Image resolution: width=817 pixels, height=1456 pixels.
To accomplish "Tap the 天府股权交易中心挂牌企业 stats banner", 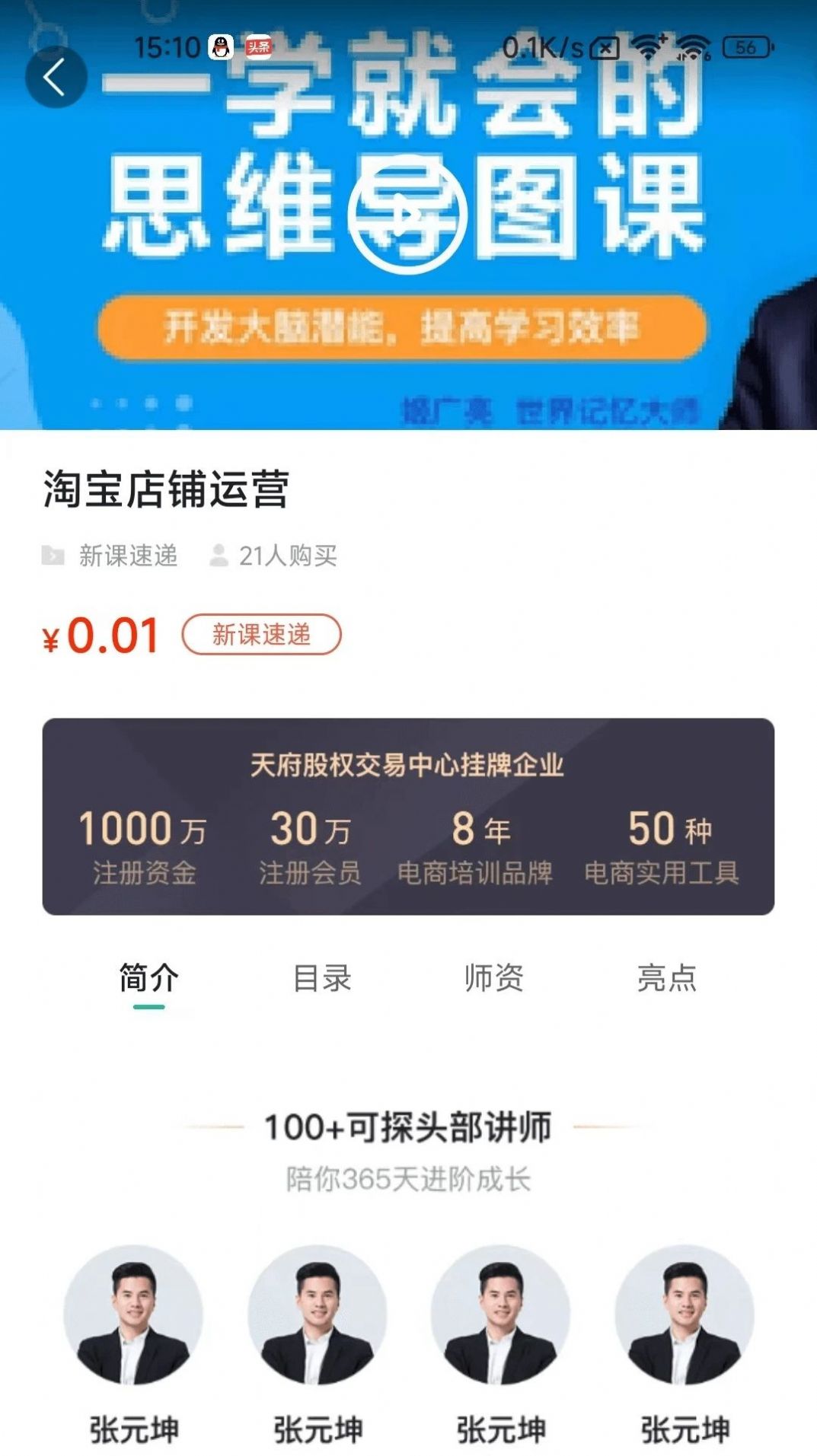I will 408,814.
